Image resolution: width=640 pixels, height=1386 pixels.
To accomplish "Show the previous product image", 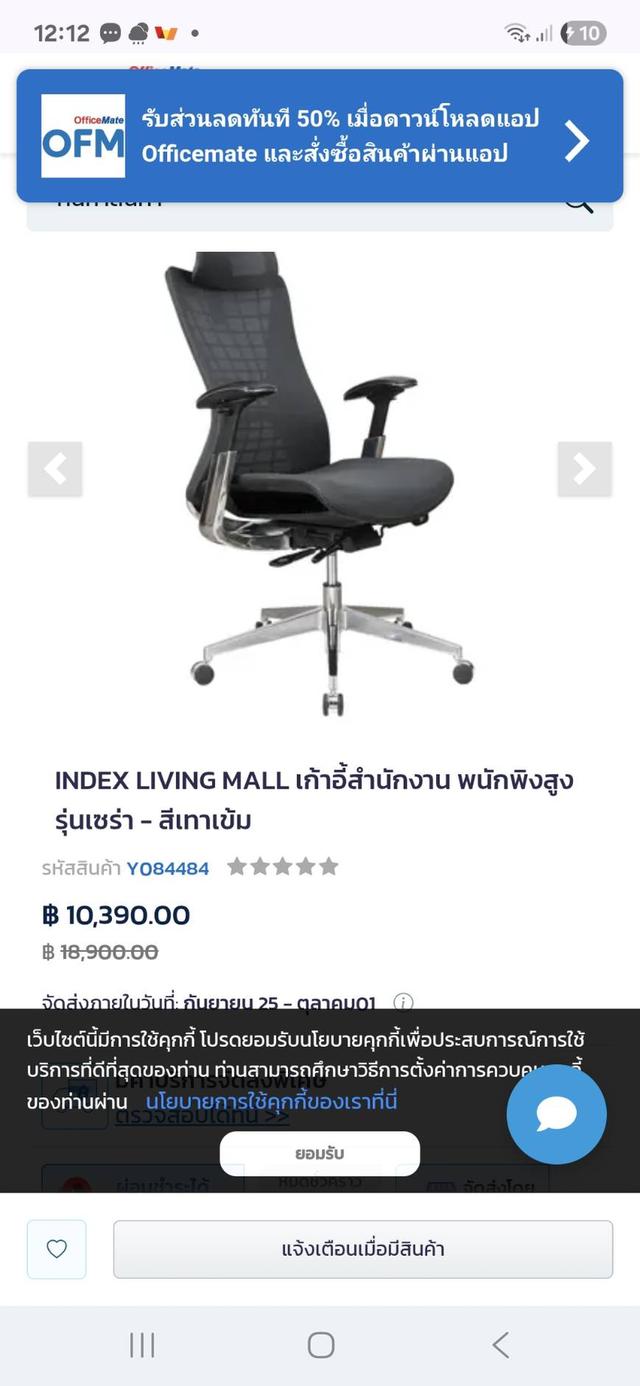I will [x=55, y=468].
